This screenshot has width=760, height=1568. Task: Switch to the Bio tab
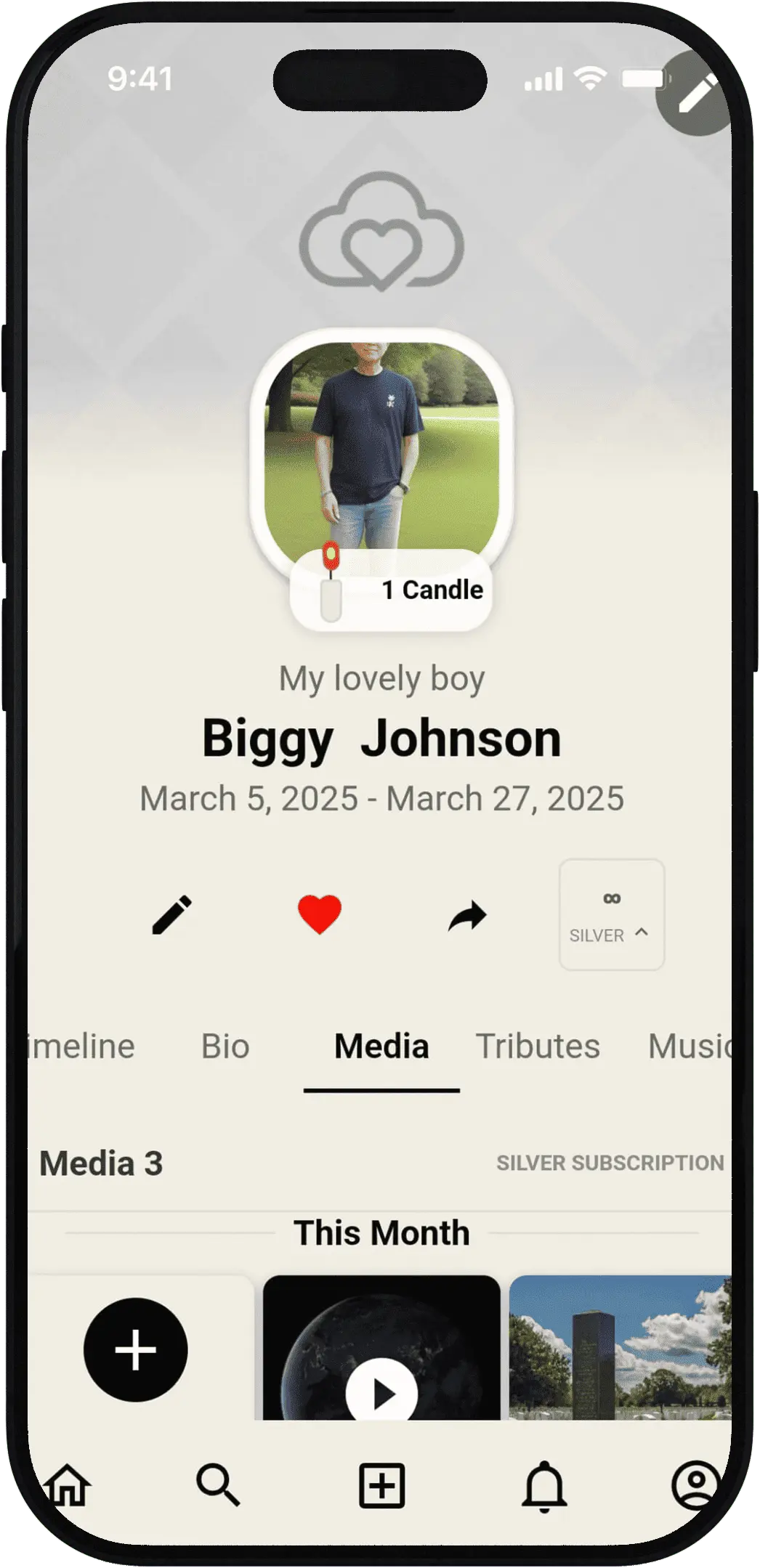(x=225, y=1047)
